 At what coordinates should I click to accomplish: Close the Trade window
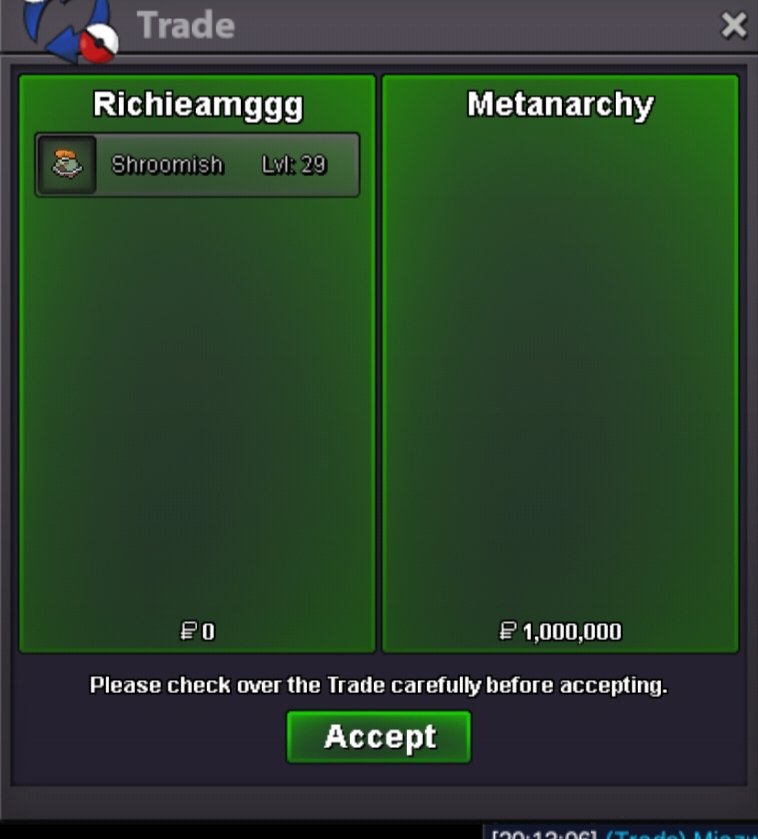point(734,25)
